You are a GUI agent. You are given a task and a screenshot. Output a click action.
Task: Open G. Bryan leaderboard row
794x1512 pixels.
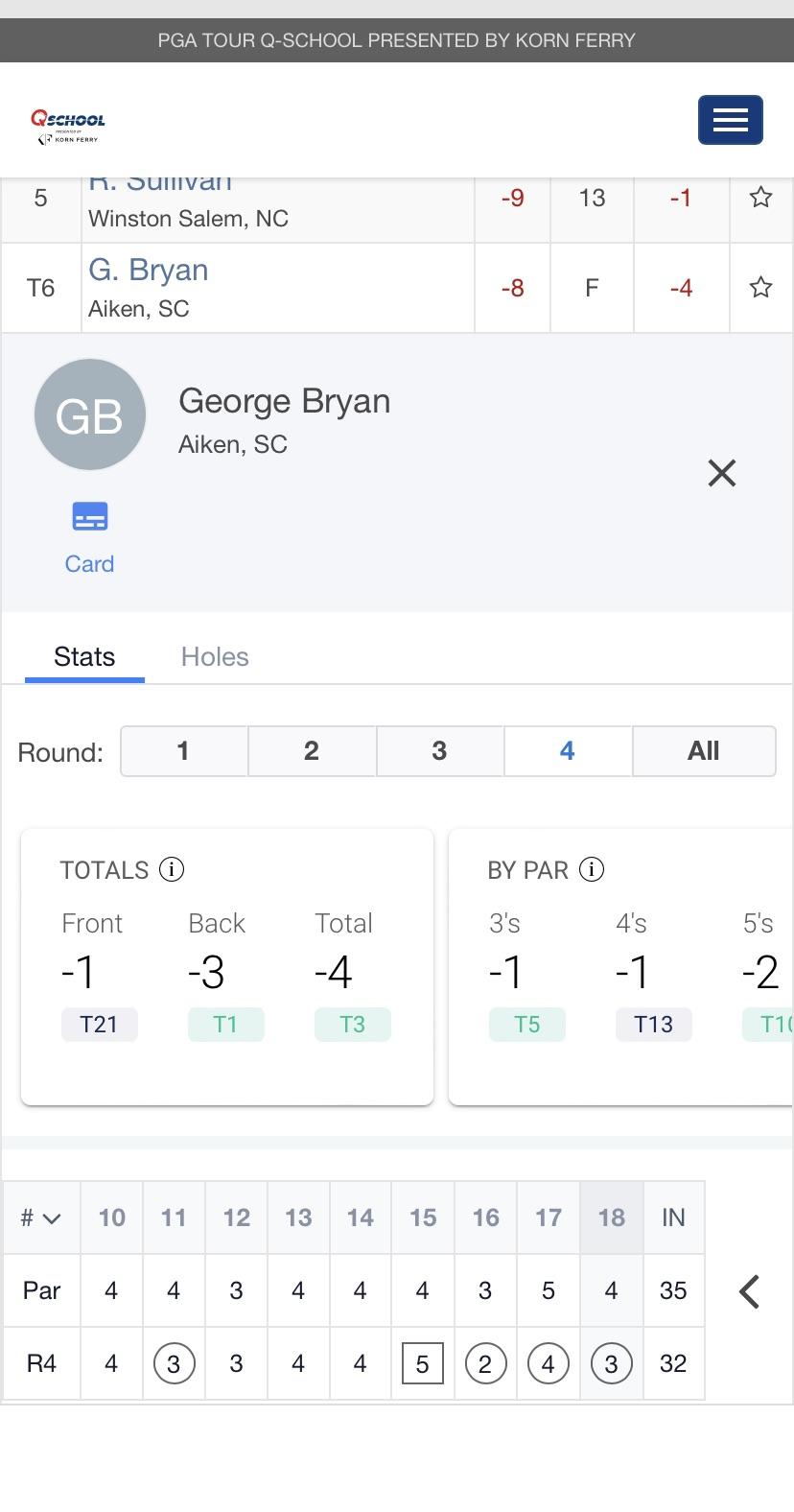(397, 288)
